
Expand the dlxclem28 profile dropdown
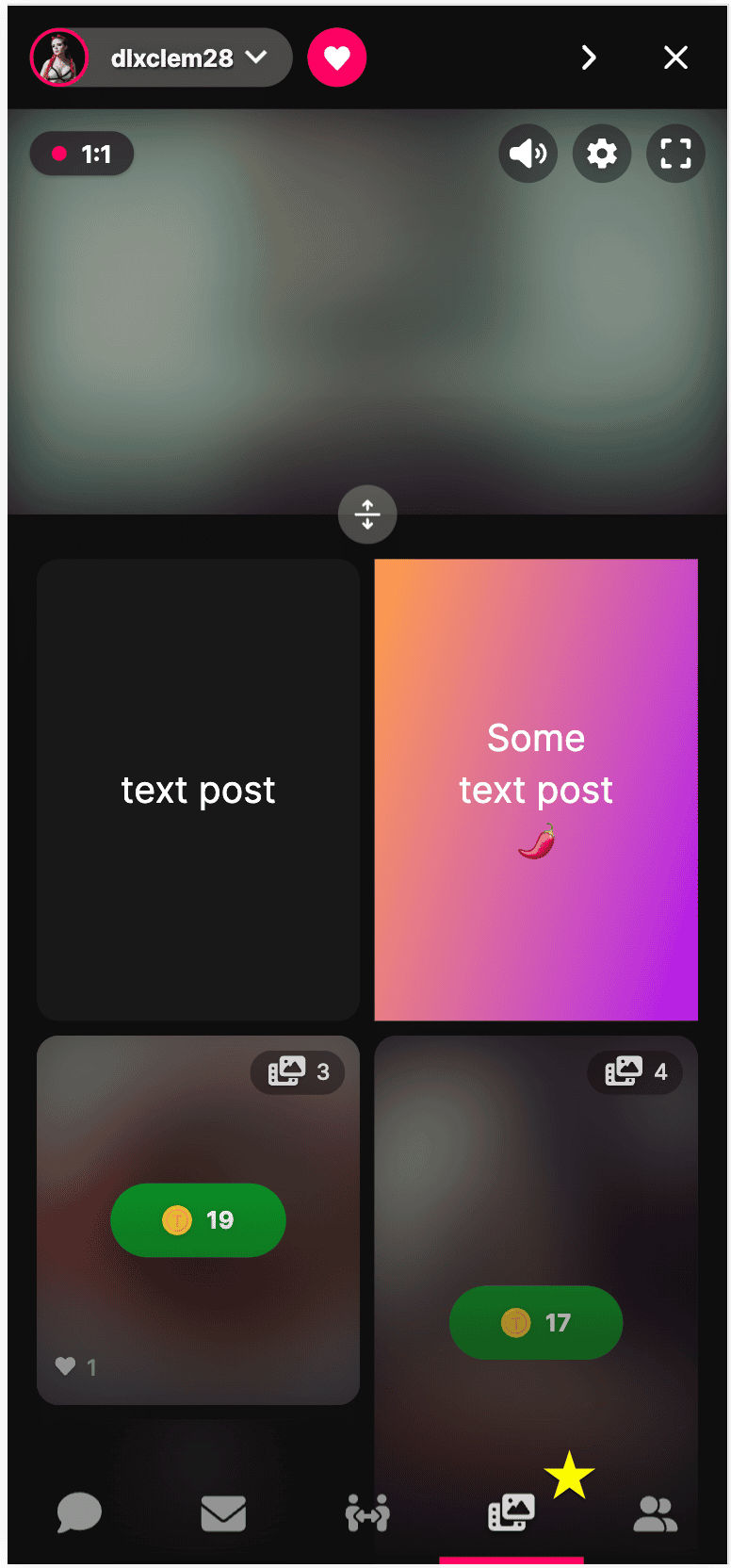[161, 57]
